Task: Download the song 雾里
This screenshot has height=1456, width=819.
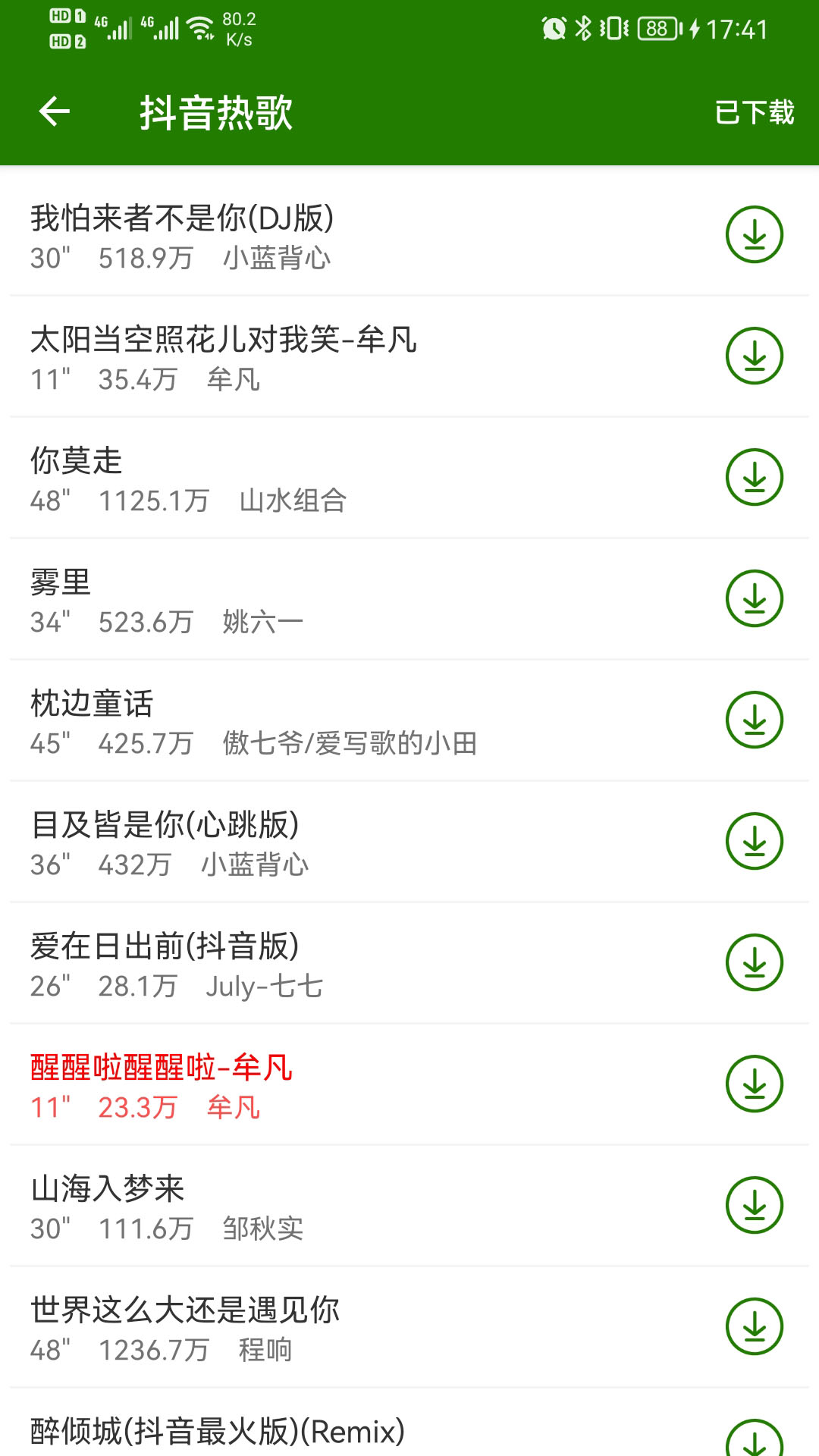Action: pos(754,598)
